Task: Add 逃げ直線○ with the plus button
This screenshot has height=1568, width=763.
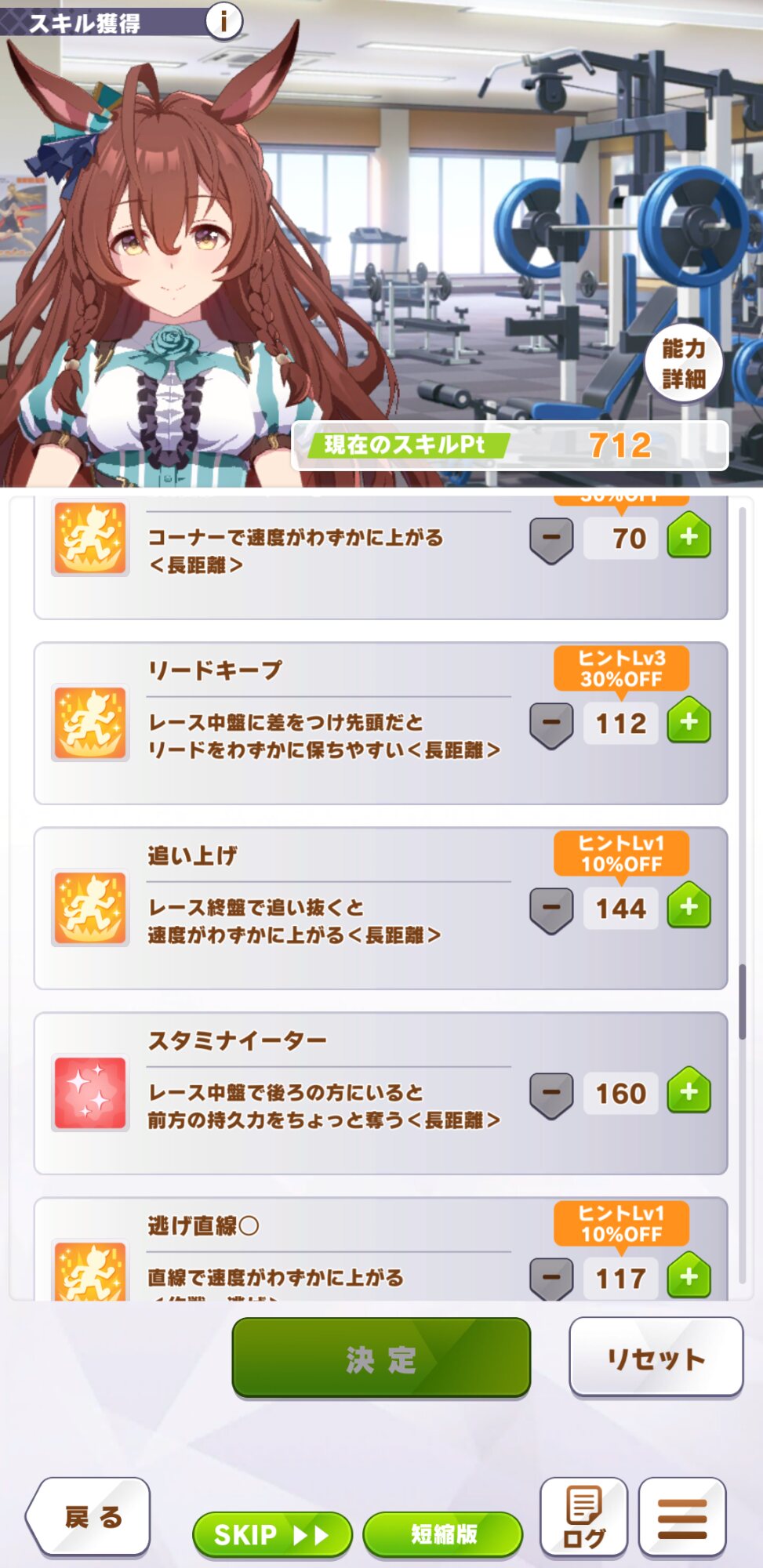Action: tap(689, 1276)
